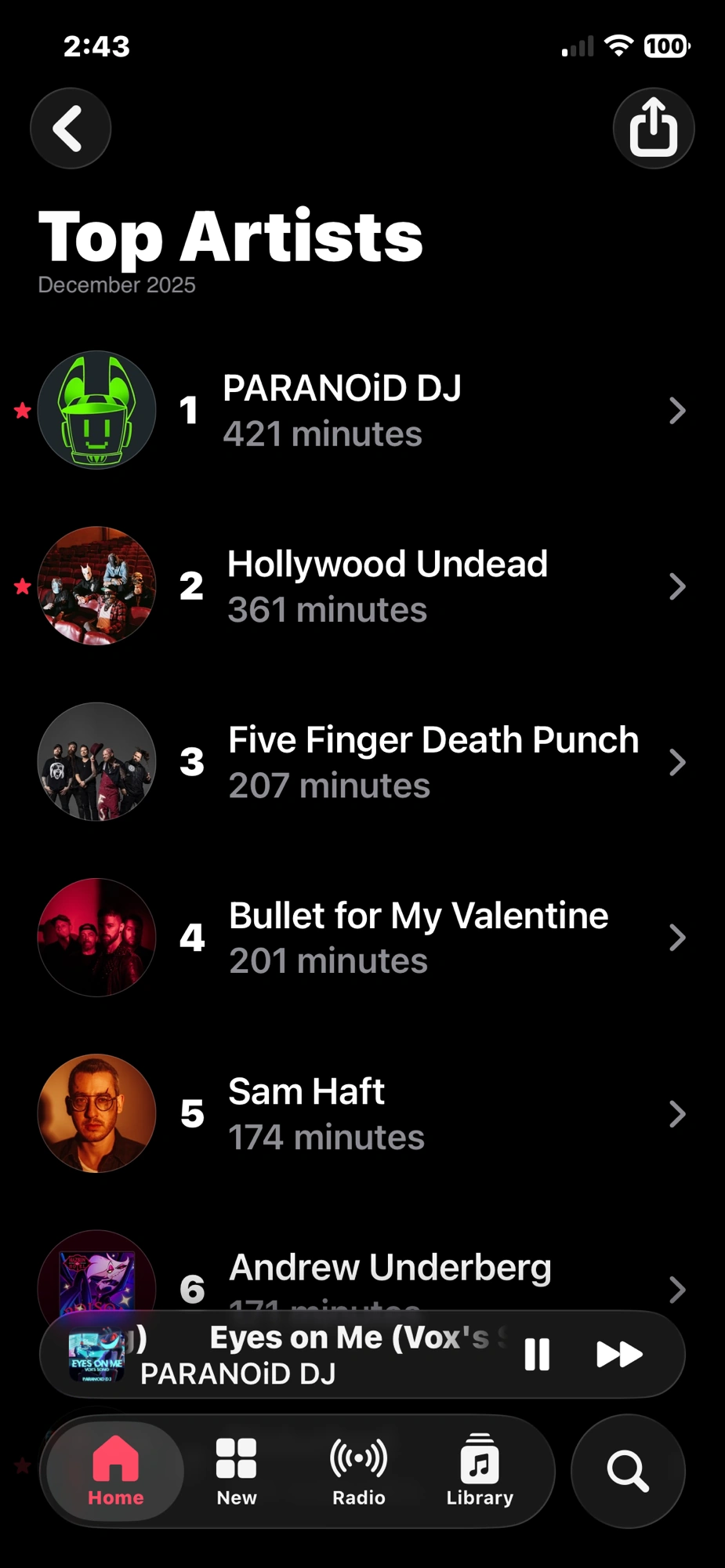Switch to Home from the tab bar

114,1470
